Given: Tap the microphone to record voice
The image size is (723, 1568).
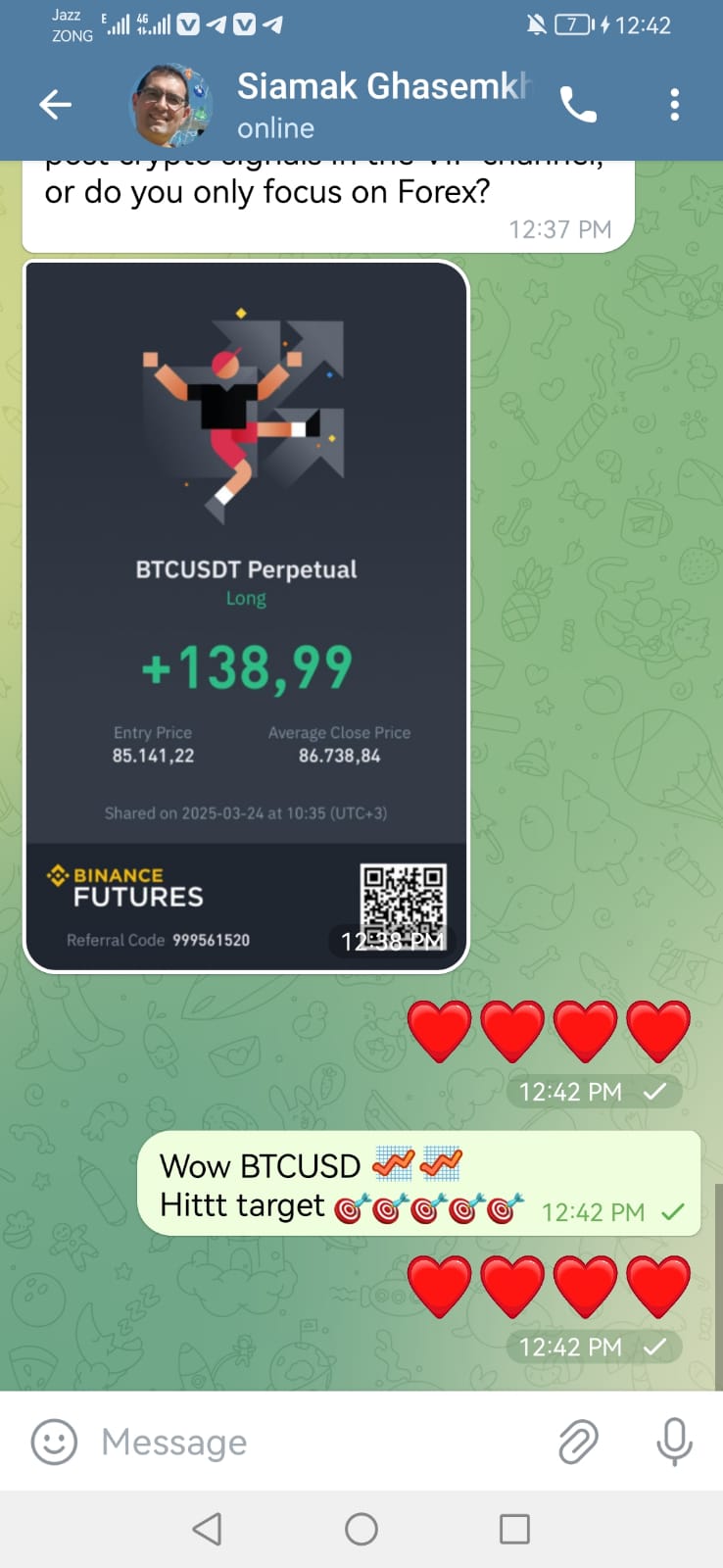Looking at the screenshot, I should click(674, 1442).
